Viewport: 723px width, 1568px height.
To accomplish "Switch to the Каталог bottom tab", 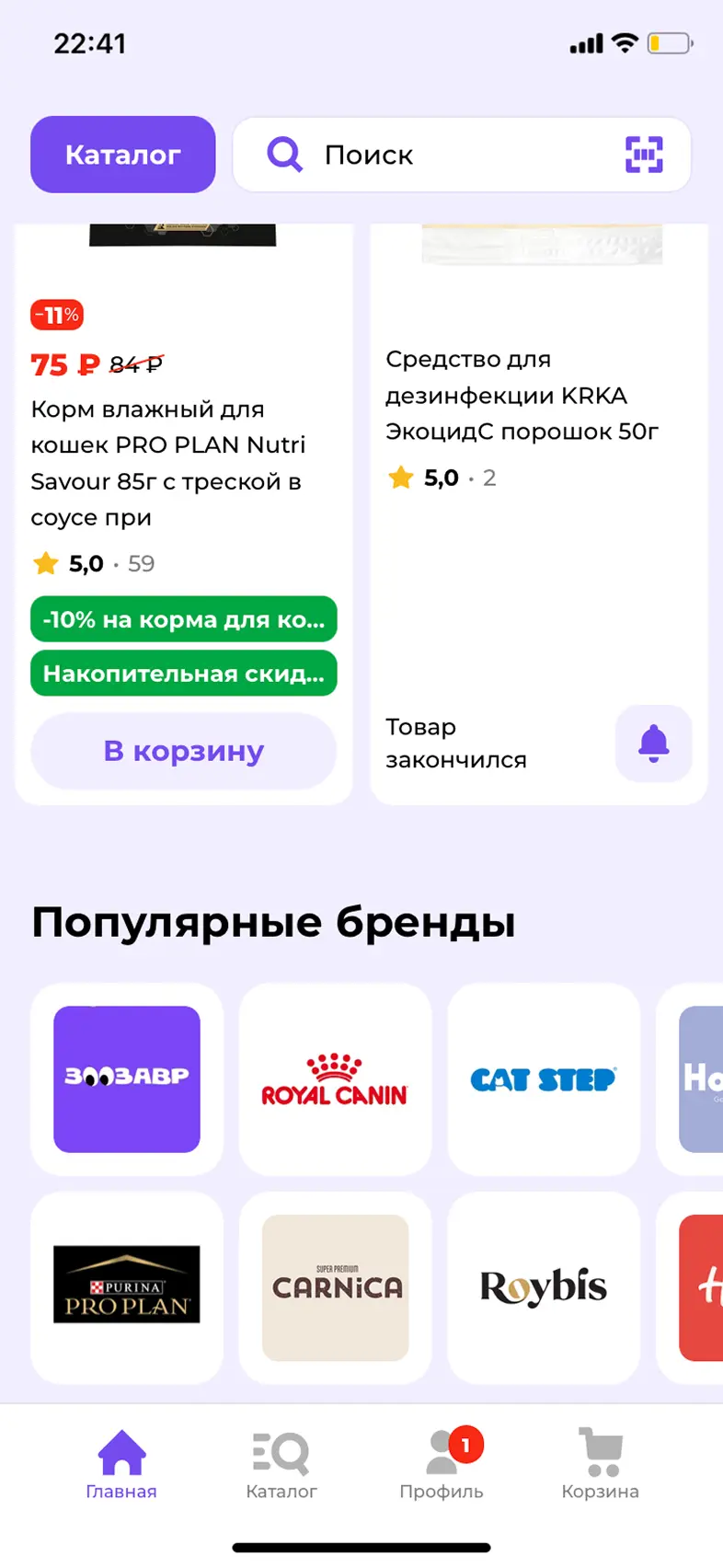I will [x=281, y=1465].
